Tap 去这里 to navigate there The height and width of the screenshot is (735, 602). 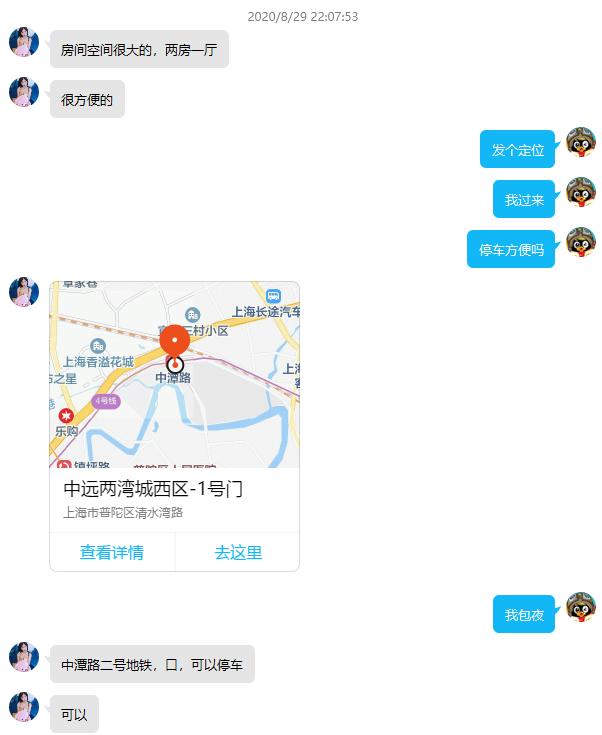tap(238, 552)
